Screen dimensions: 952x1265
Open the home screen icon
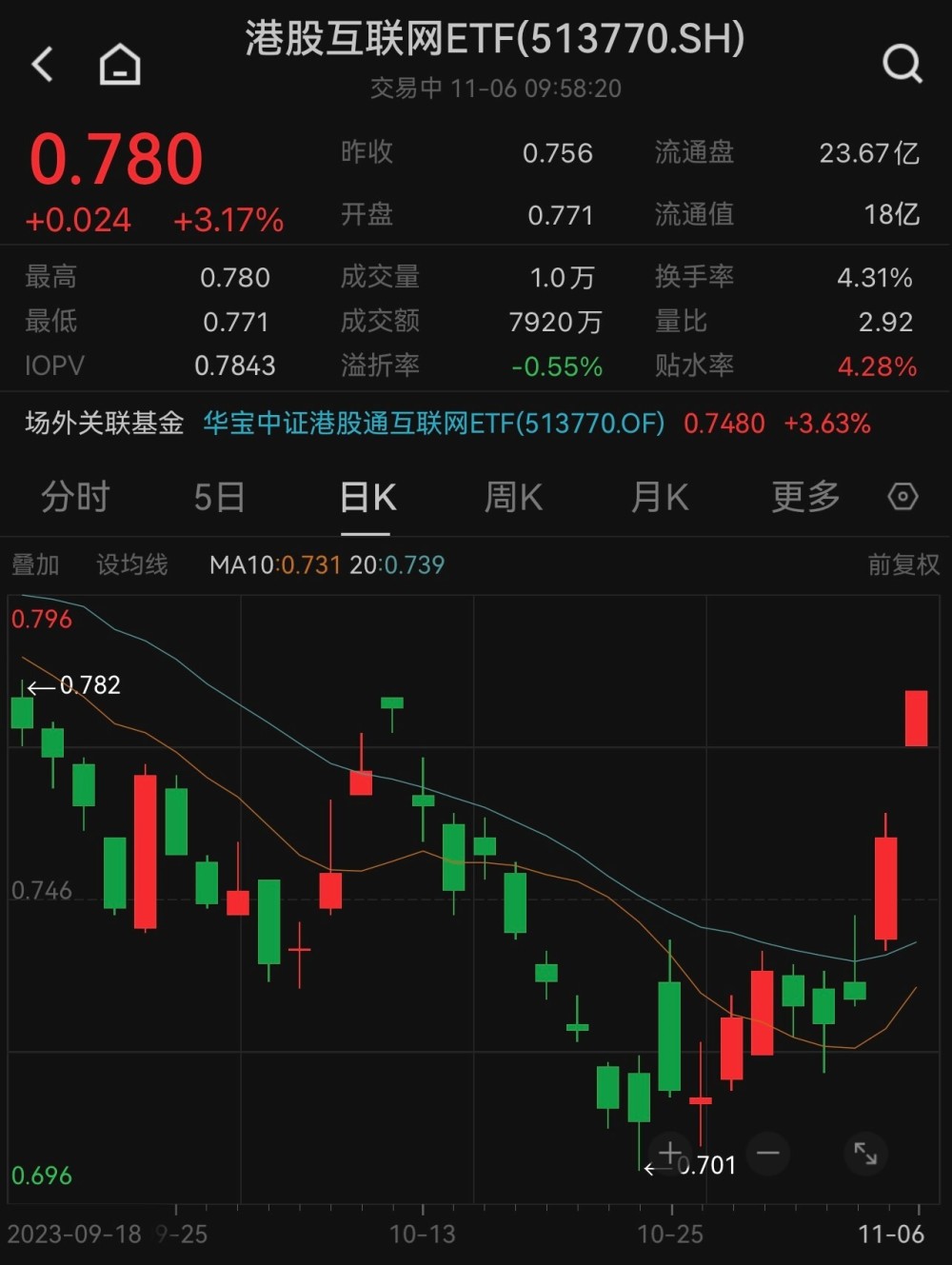pos(118,65)
